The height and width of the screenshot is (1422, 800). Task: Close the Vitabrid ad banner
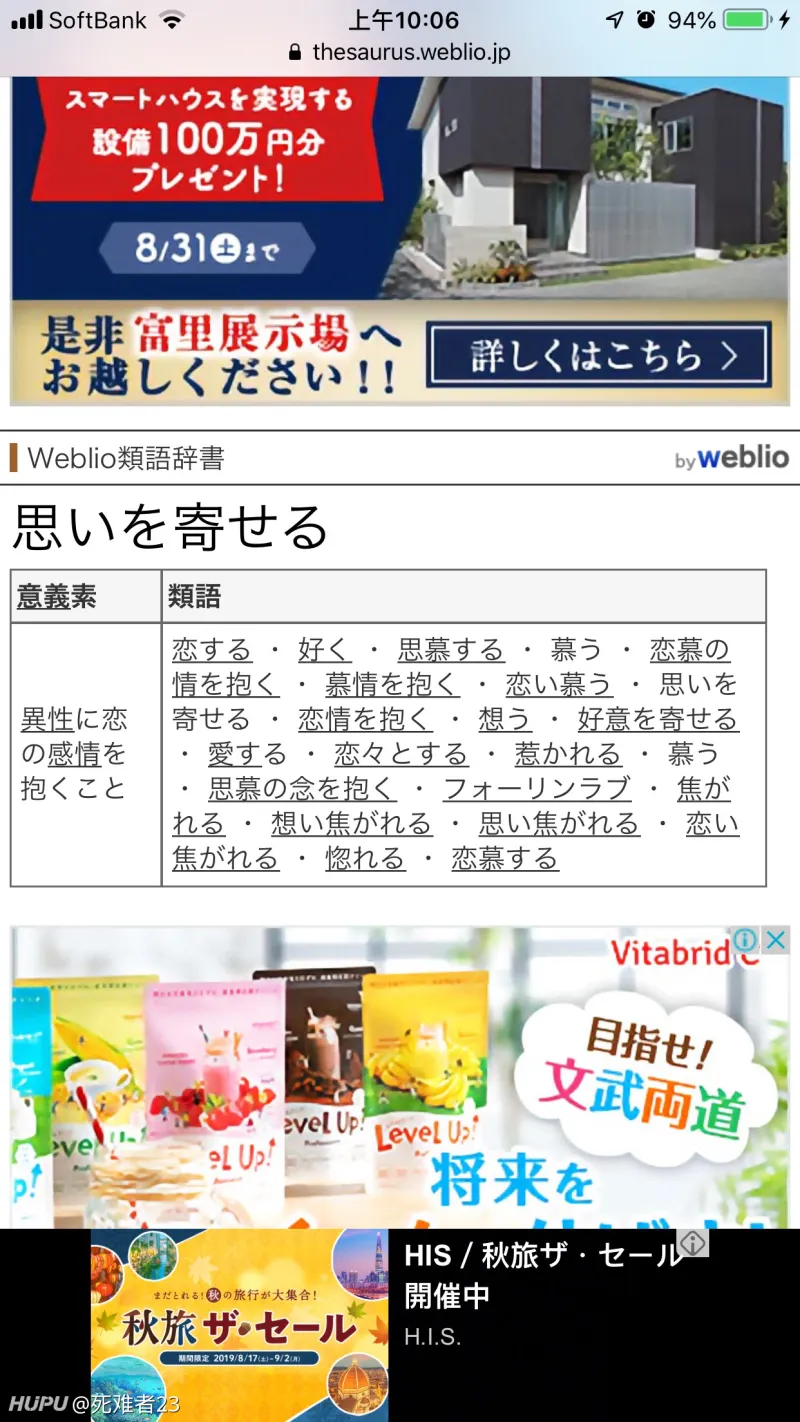click(776, 940)
